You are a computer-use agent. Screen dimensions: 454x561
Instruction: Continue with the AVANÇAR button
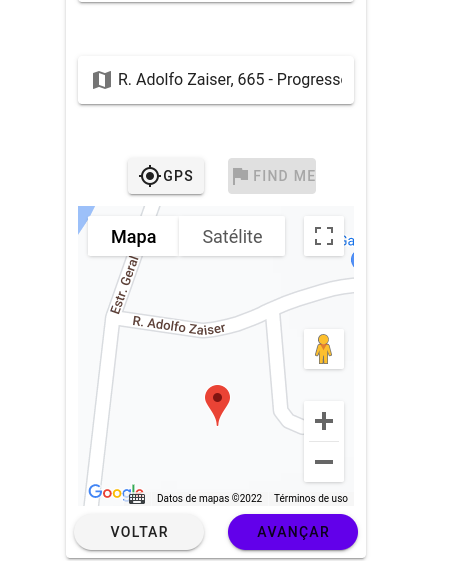tap(293, 532)
